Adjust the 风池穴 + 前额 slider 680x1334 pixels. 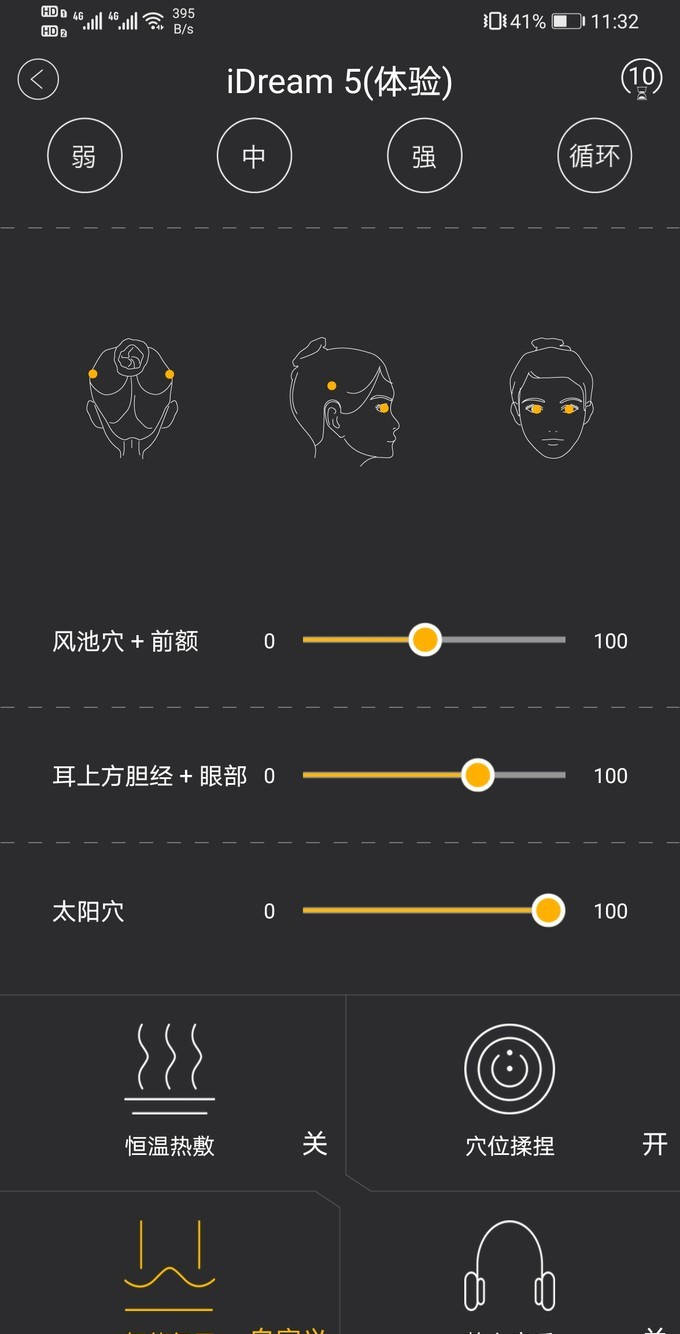click(x=425, y=640)
